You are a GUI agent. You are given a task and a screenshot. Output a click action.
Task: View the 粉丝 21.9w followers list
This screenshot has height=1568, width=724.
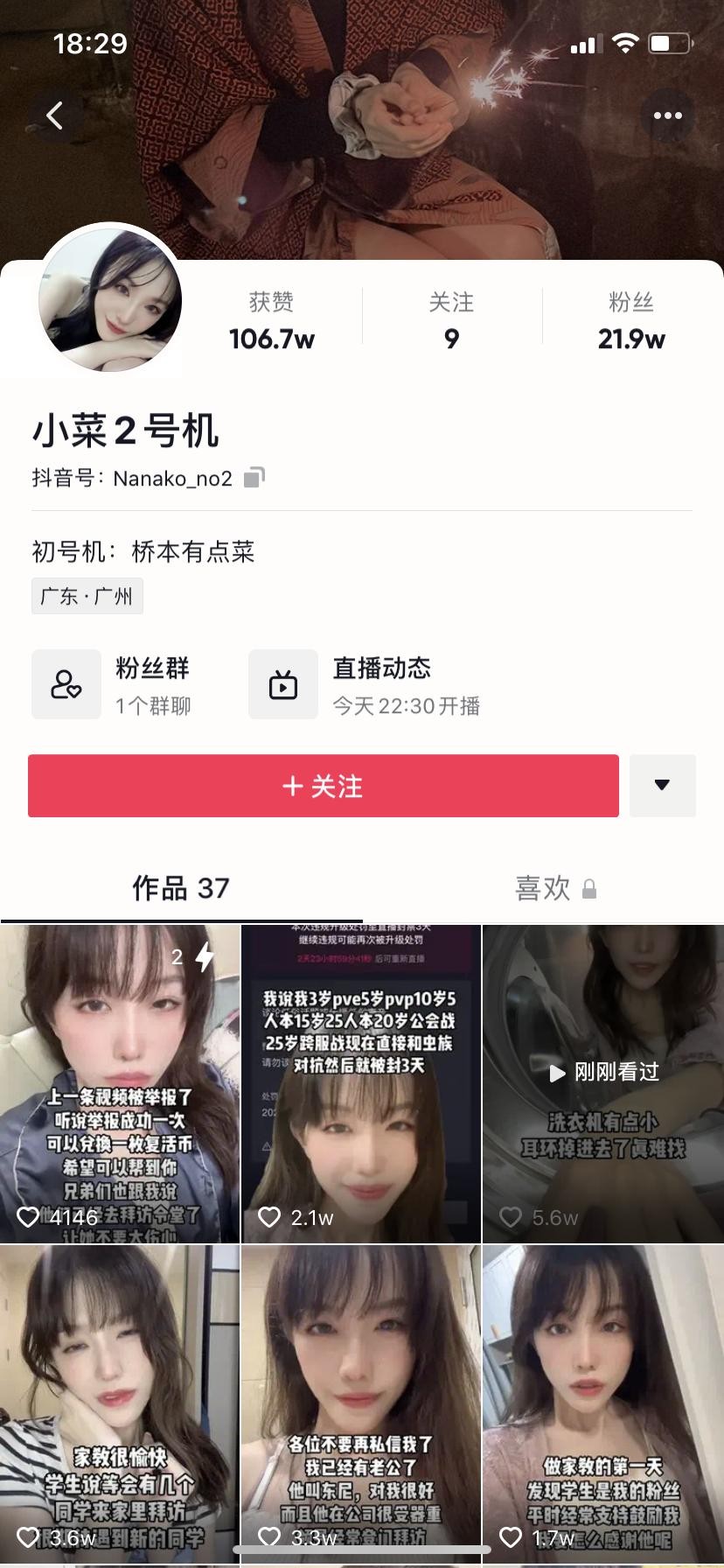tap(631, 321)
